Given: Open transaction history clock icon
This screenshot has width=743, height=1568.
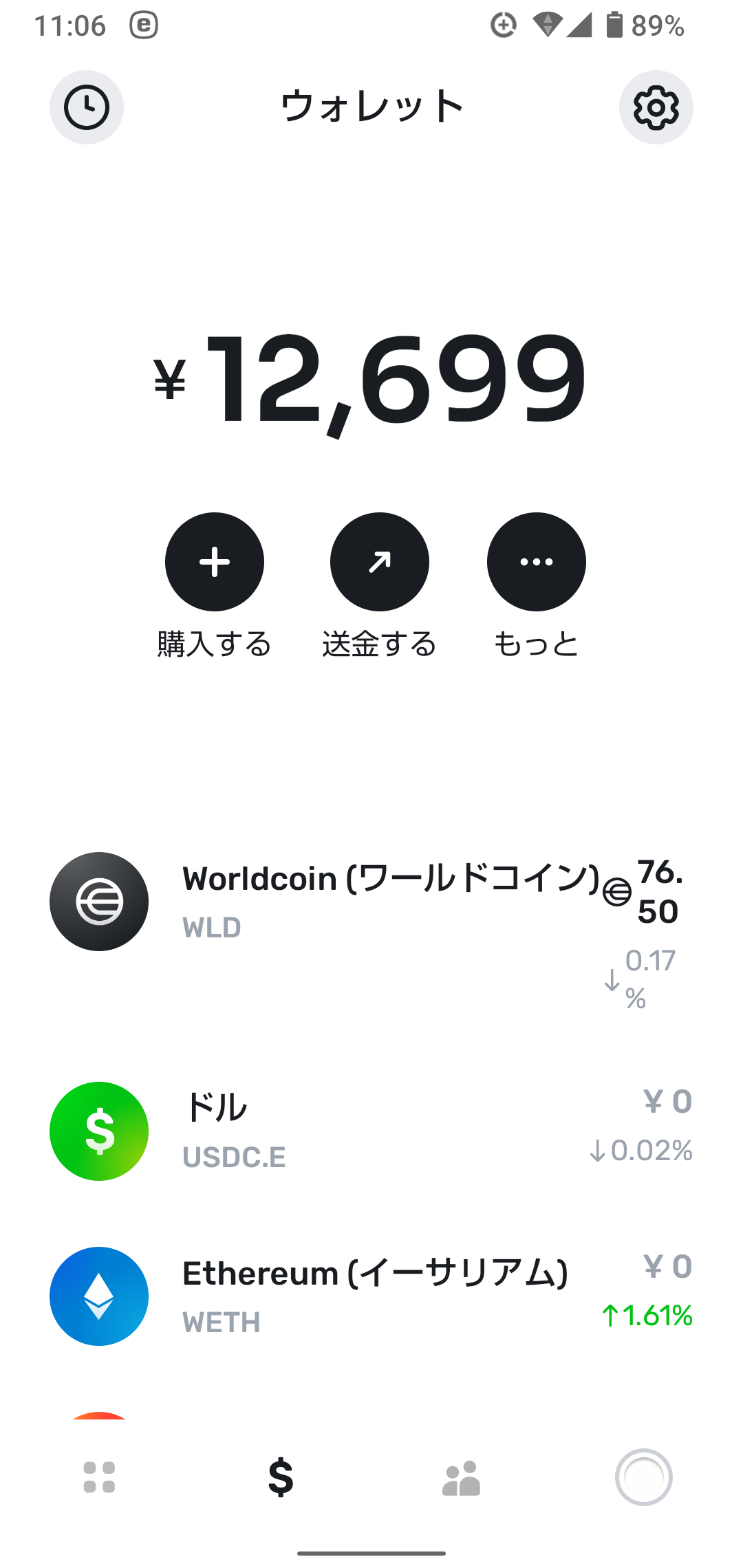Looking at the screenshot, I should 87,108.
